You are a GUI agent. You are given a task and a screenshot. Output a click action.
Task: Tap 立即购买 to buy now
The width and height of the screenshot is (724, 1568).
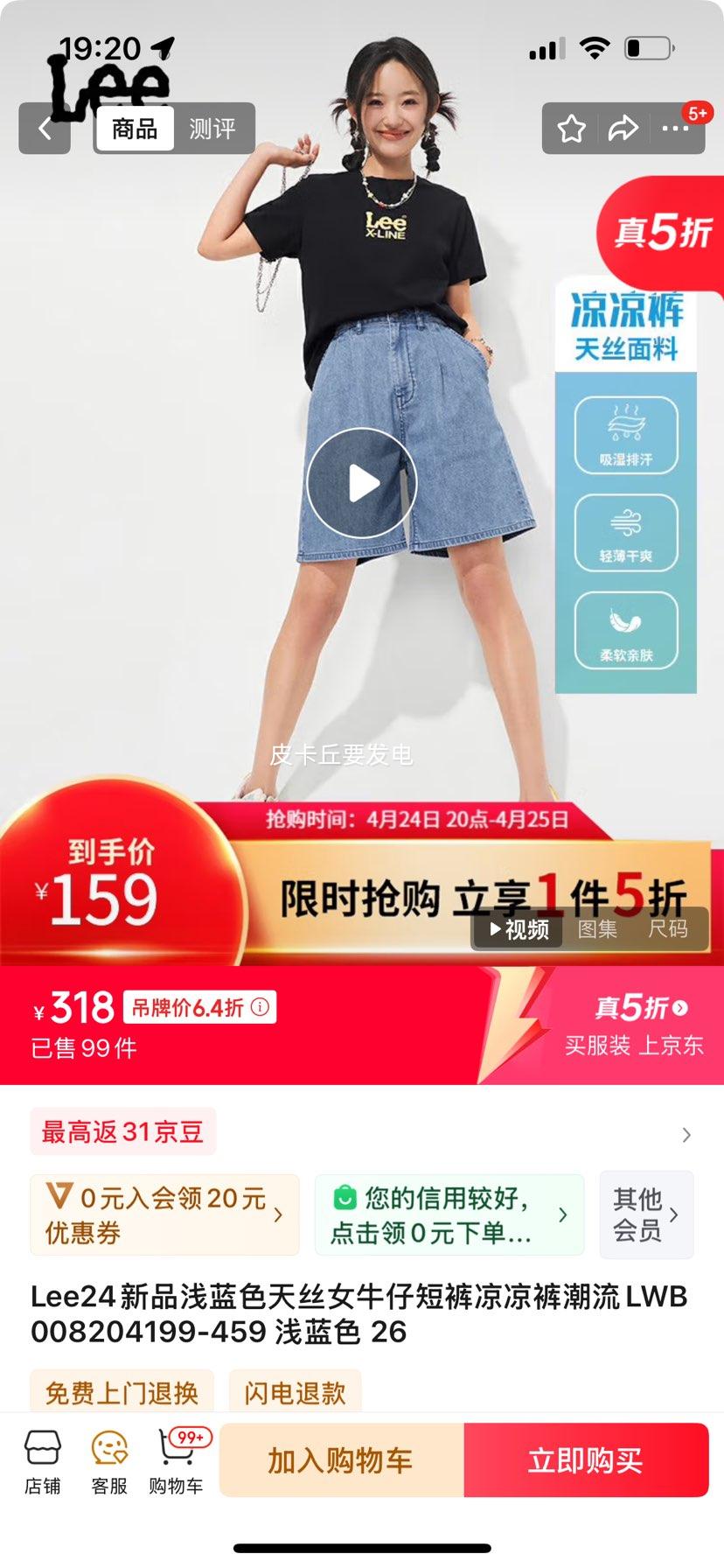tap(584, 1459)
